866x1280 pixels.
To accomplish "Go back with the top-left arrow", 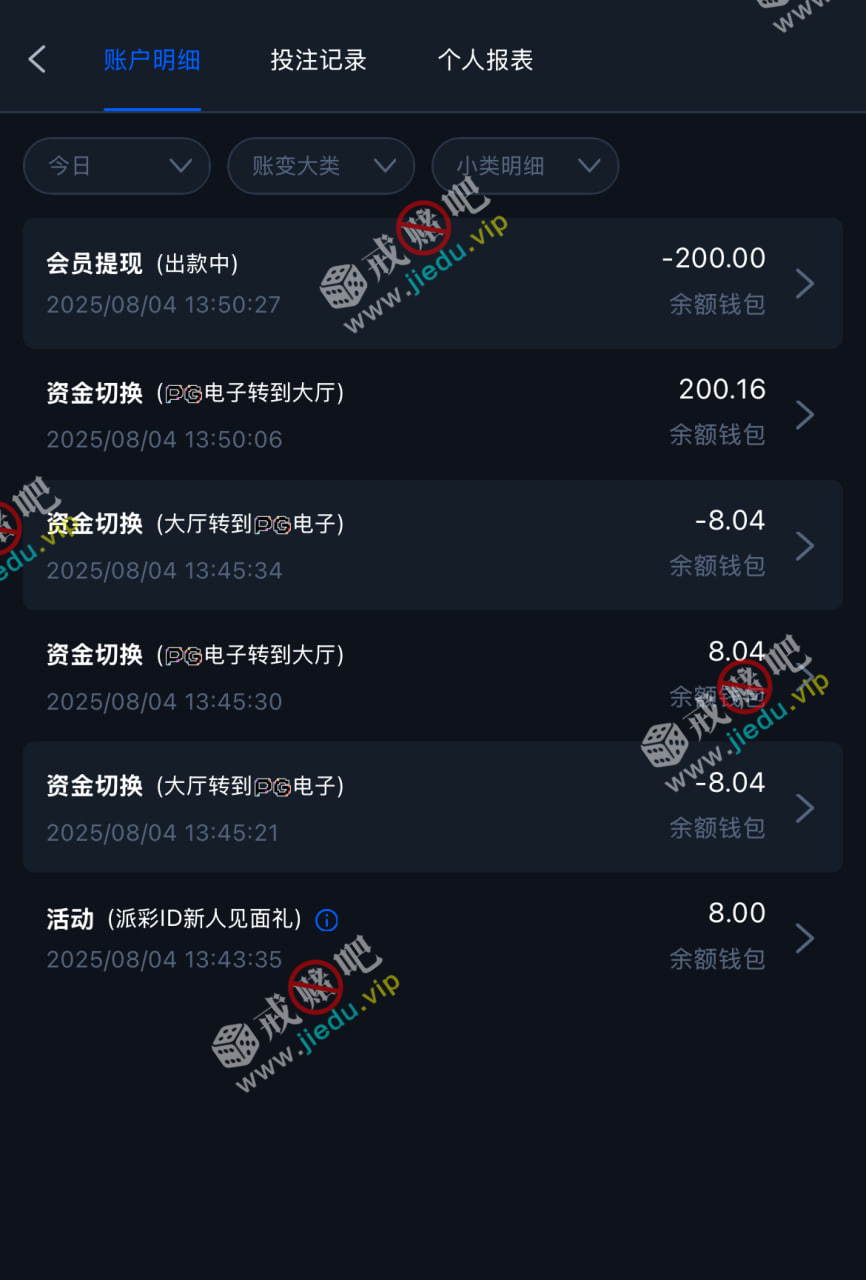I will tap(37, 60).
